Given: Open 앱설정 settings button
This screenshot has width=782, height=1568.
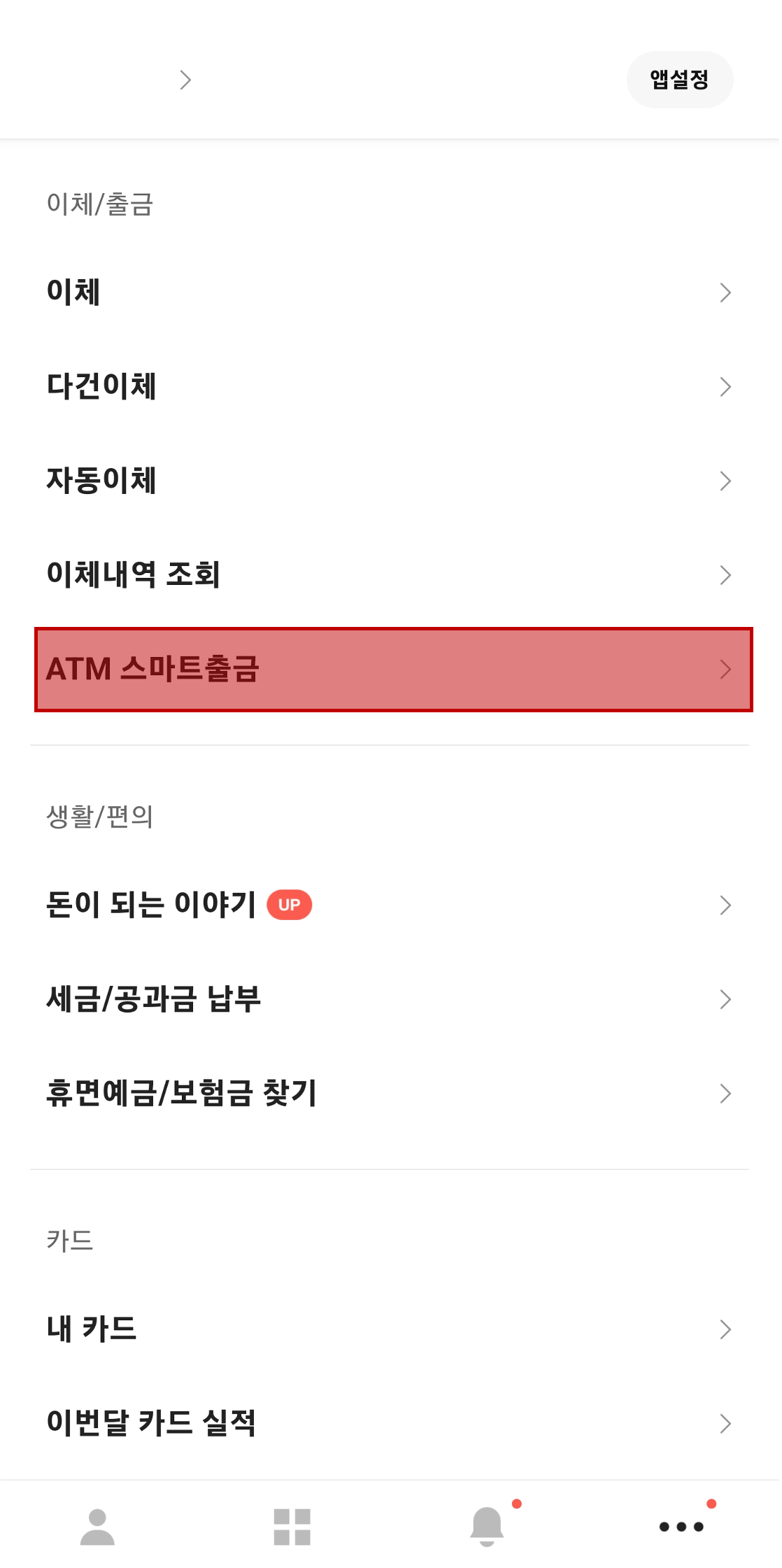Looking at the screenshot, I should (x=679, y=80).
